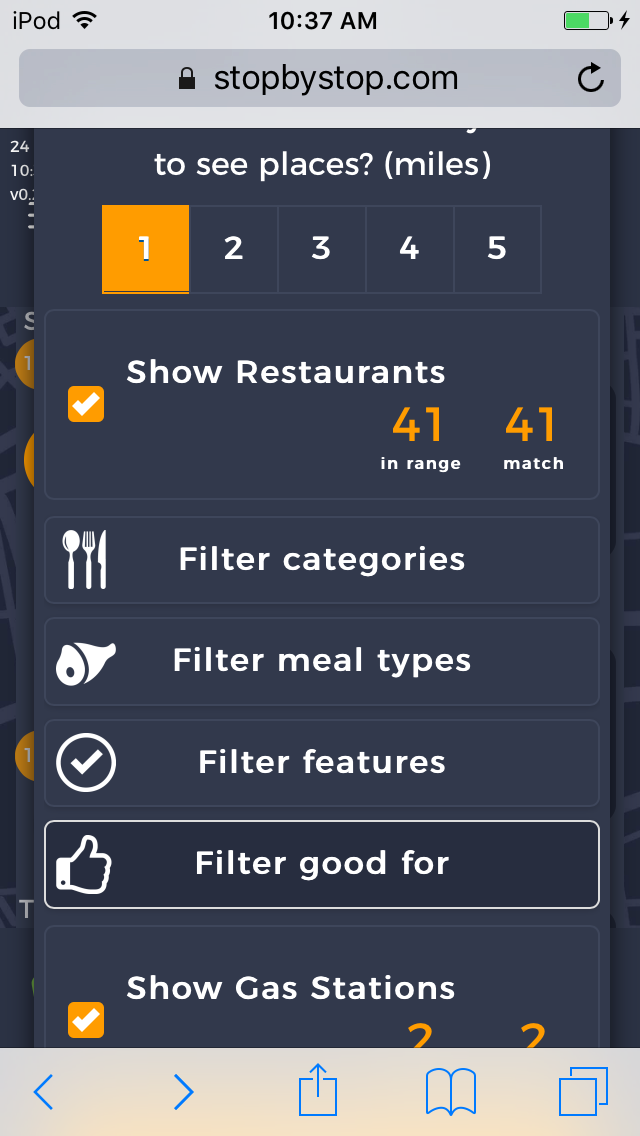Select the 1 mile distance option

pos(145,249)
